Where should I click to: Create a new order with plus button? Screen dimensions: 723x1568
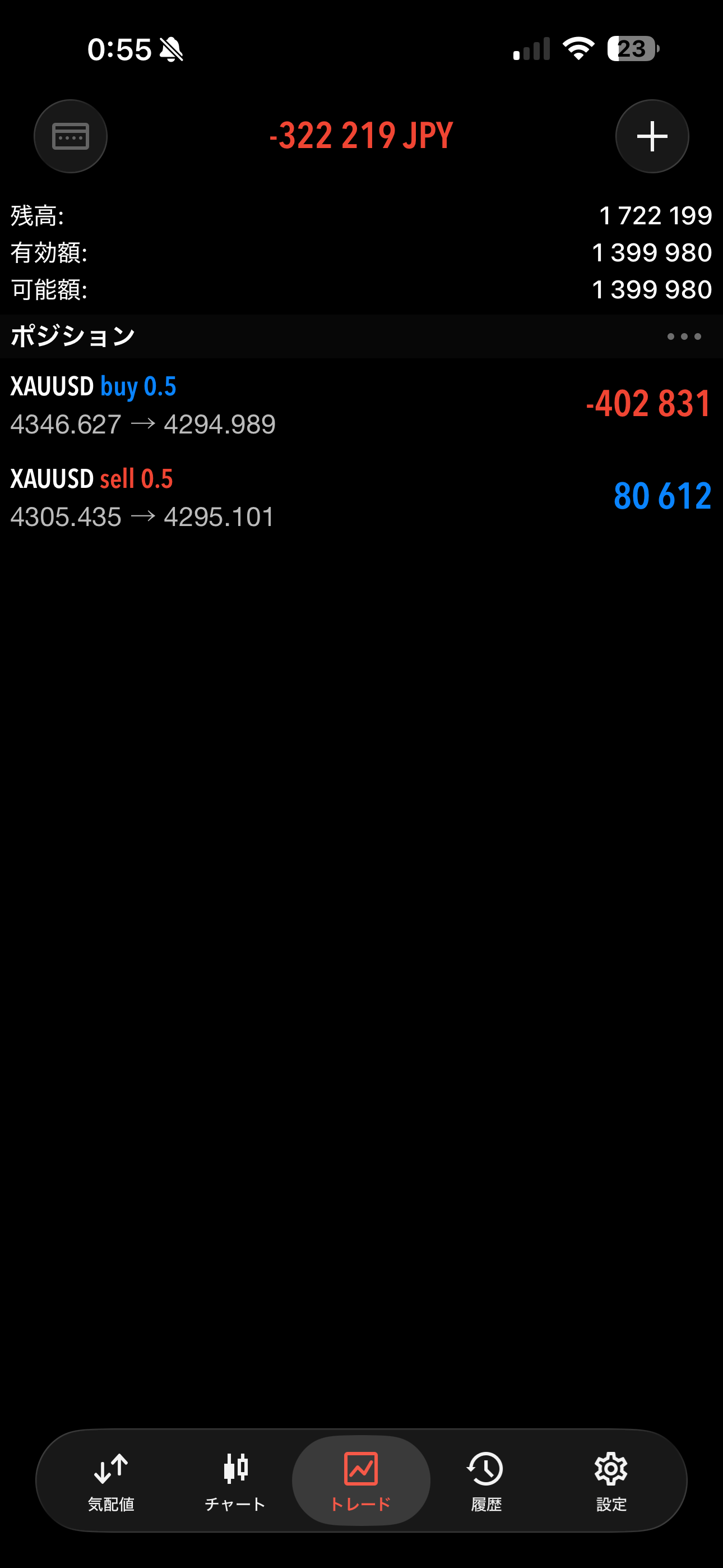click(652, 136)
